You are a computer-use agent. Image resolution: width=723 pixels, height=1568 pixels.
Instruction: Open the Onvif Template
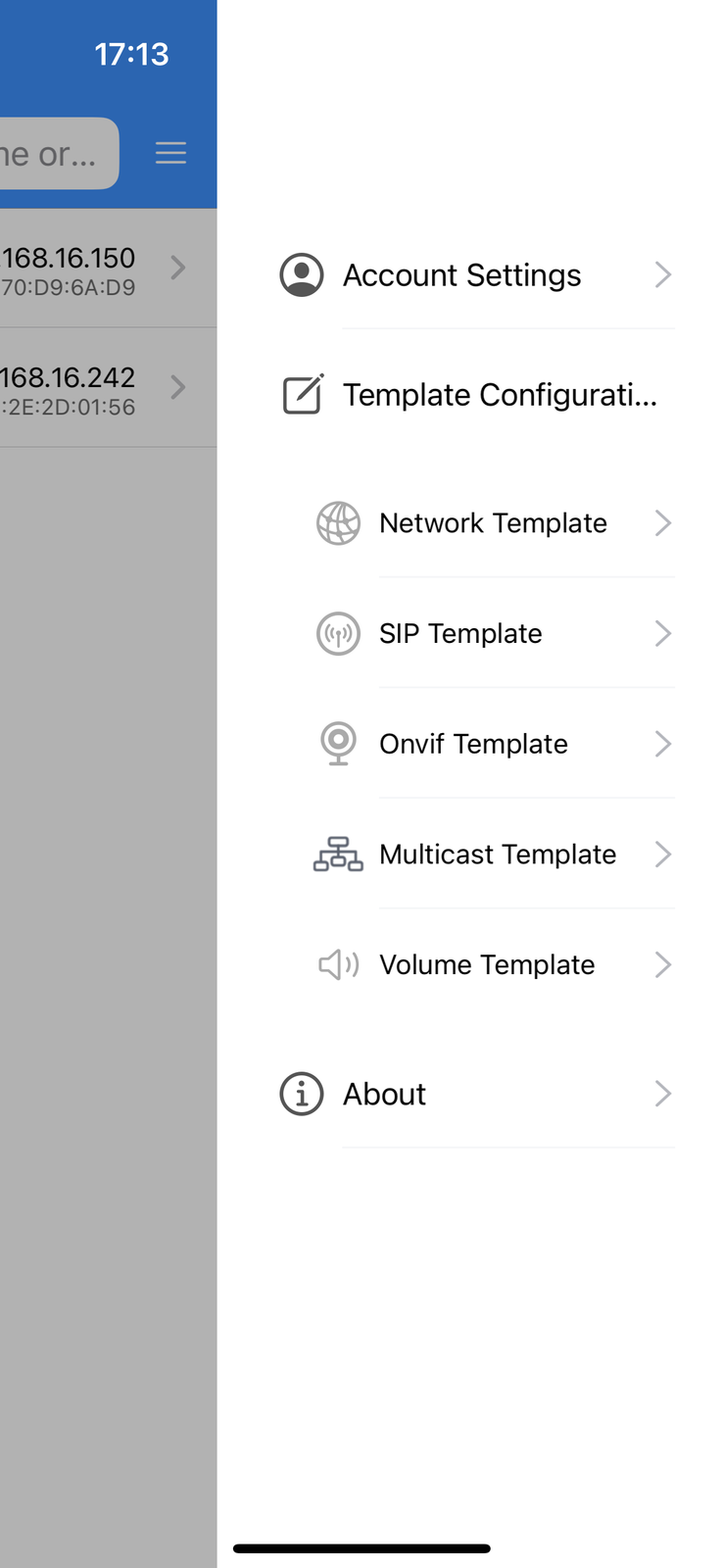[x=494, y=744]
